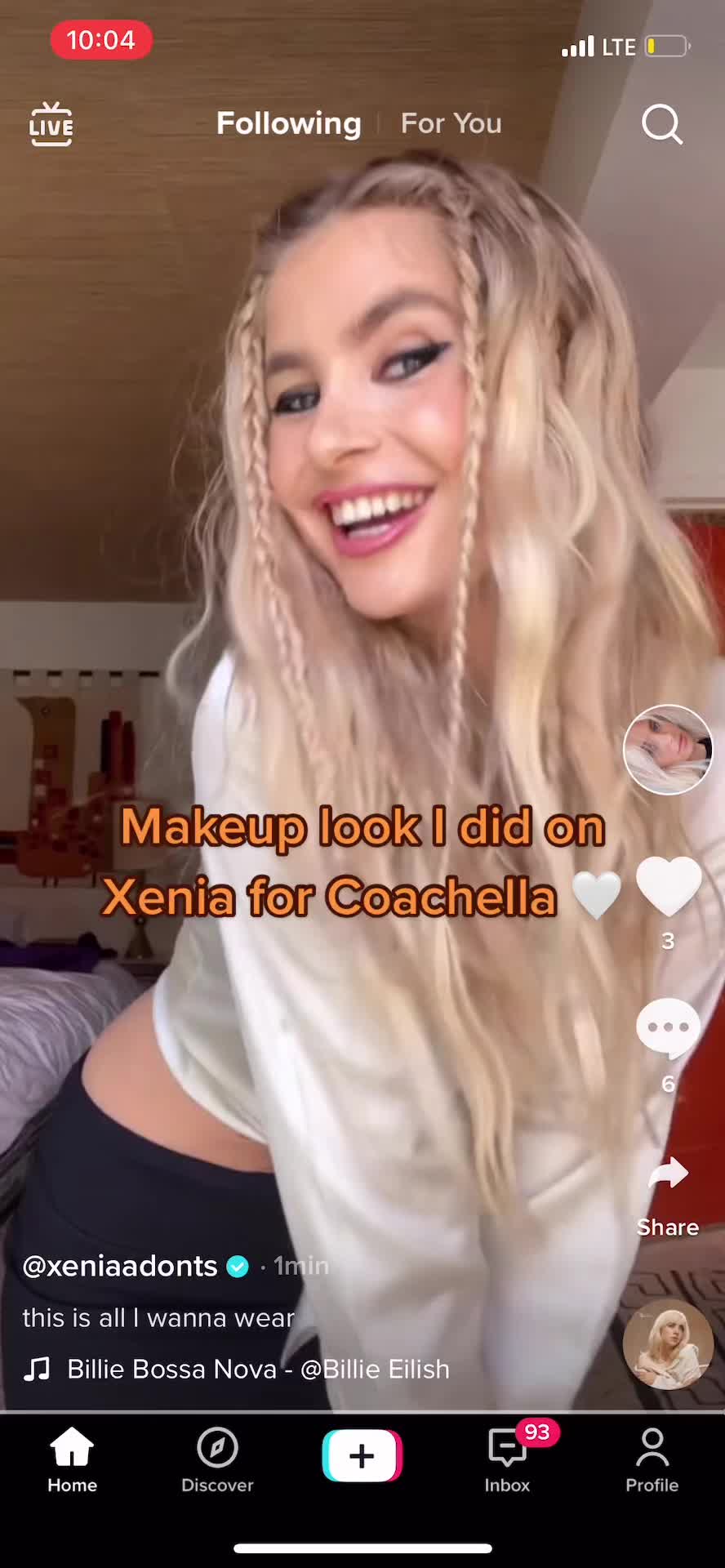Go to the Discover tab
This screenshot has height=1568, width=725.
coord(217,1460)
